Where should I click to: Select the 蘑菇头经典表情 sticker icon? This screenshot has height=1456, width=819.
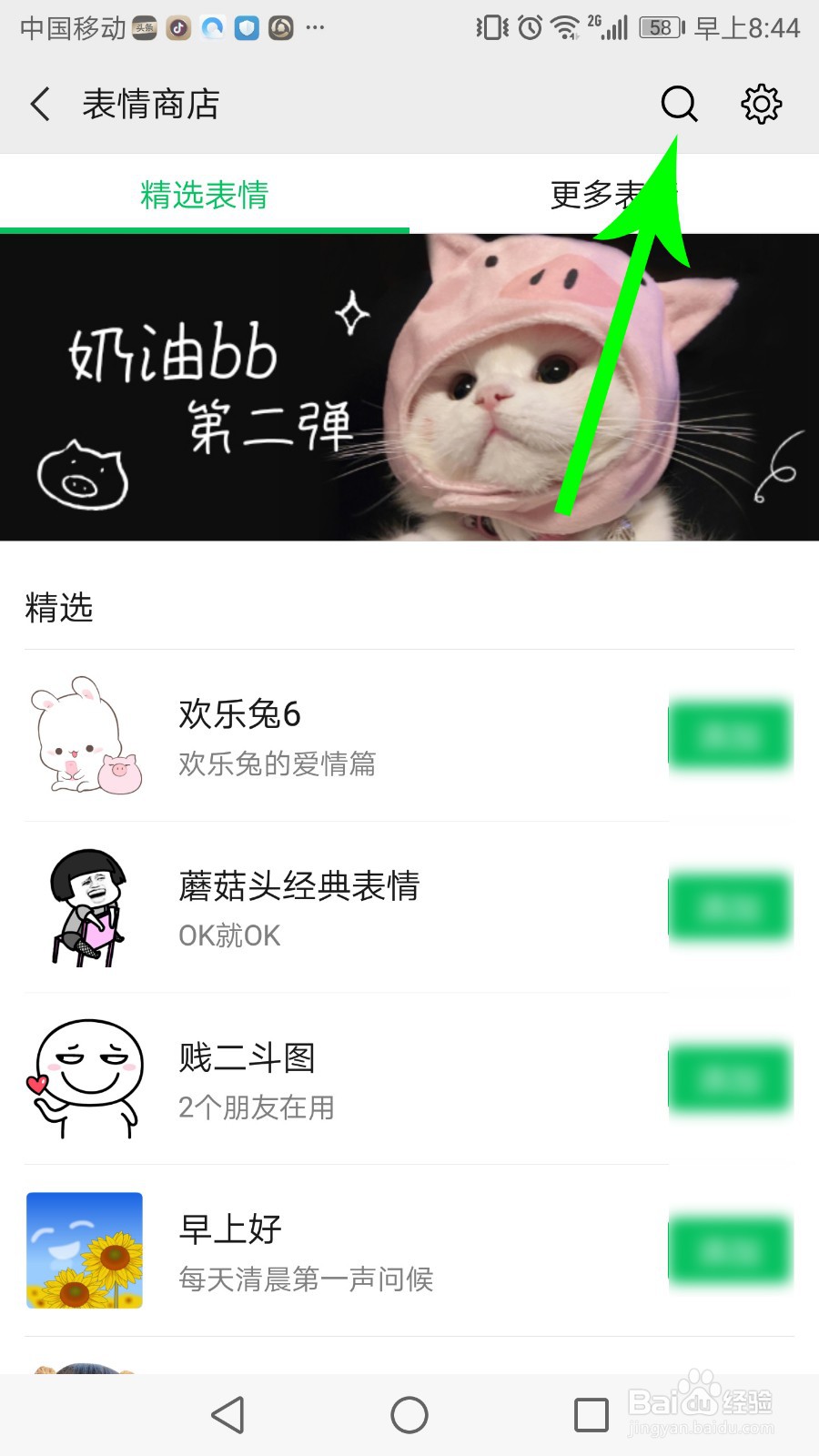(84, 907)
